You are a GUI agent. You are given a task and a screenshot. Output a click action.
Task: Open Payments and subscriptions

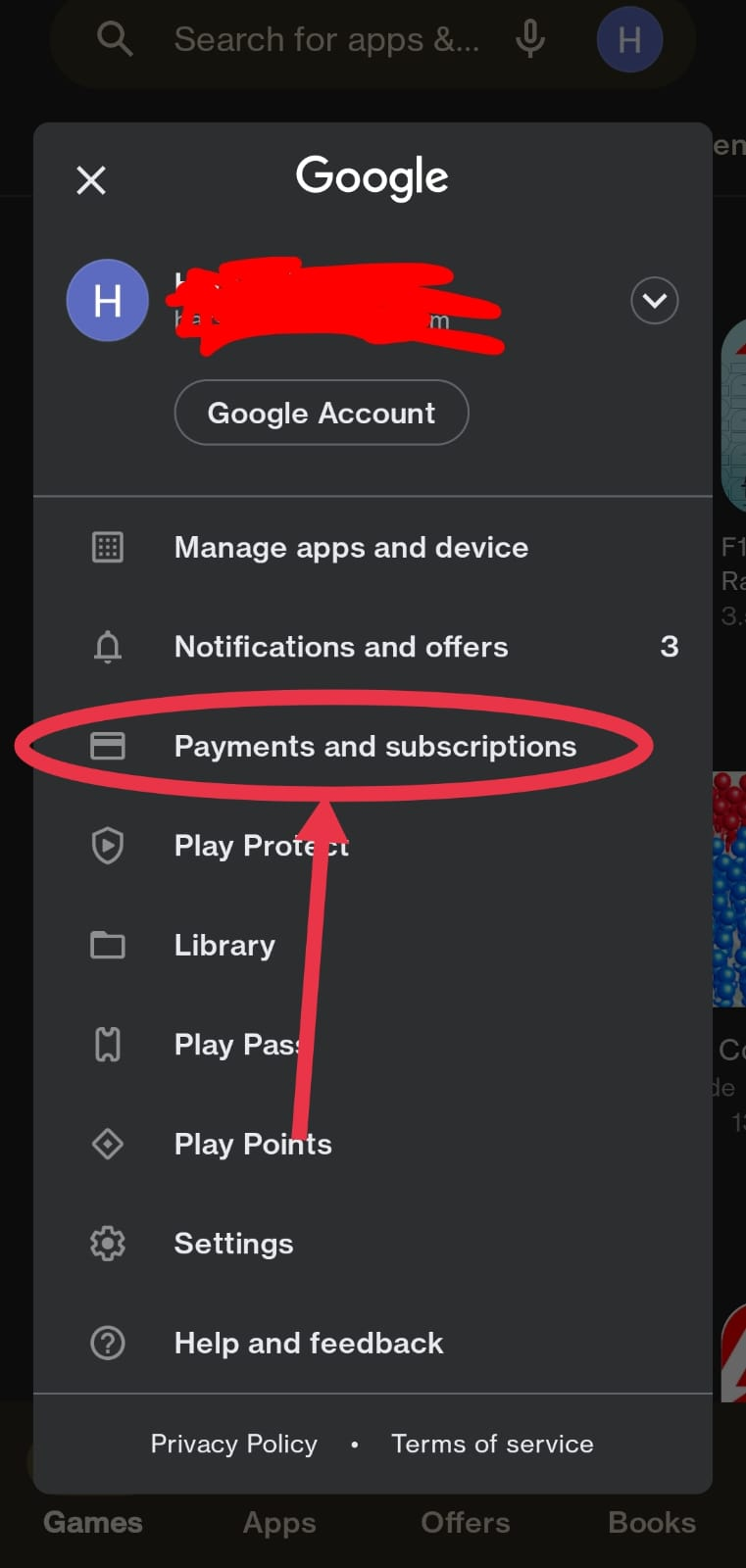pos(373,746)
